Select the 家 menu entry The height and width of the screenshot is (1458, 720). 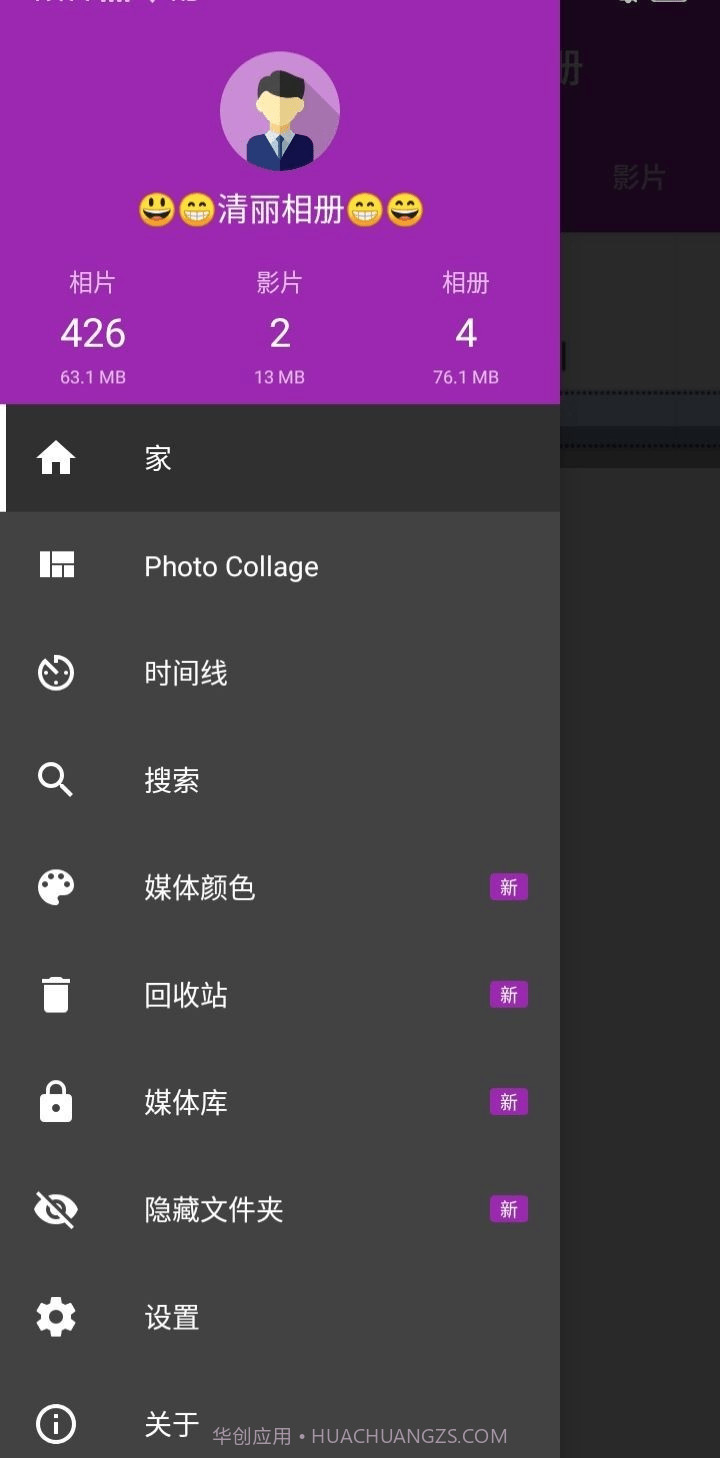(157, 457)
